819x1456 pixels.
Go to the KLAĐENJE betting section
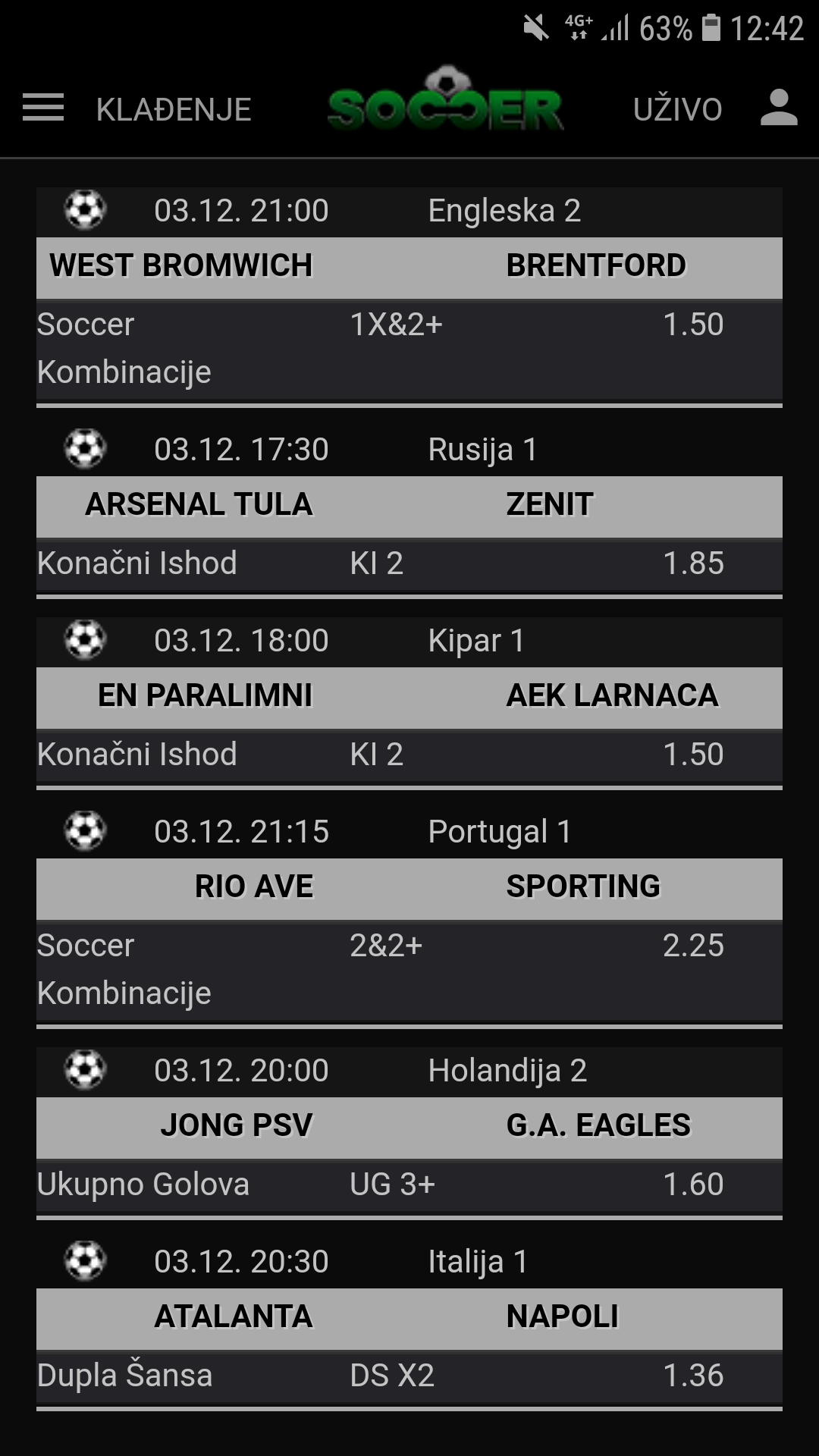pos(174,109)
